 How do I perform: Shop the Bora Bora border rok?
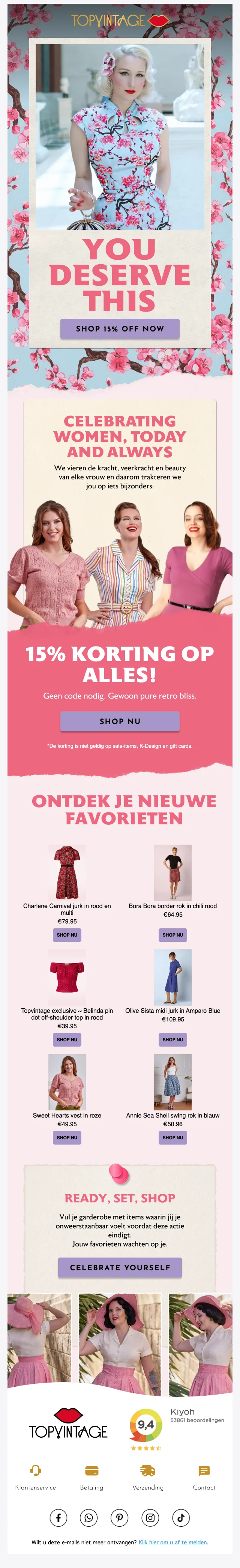(172, 934)
